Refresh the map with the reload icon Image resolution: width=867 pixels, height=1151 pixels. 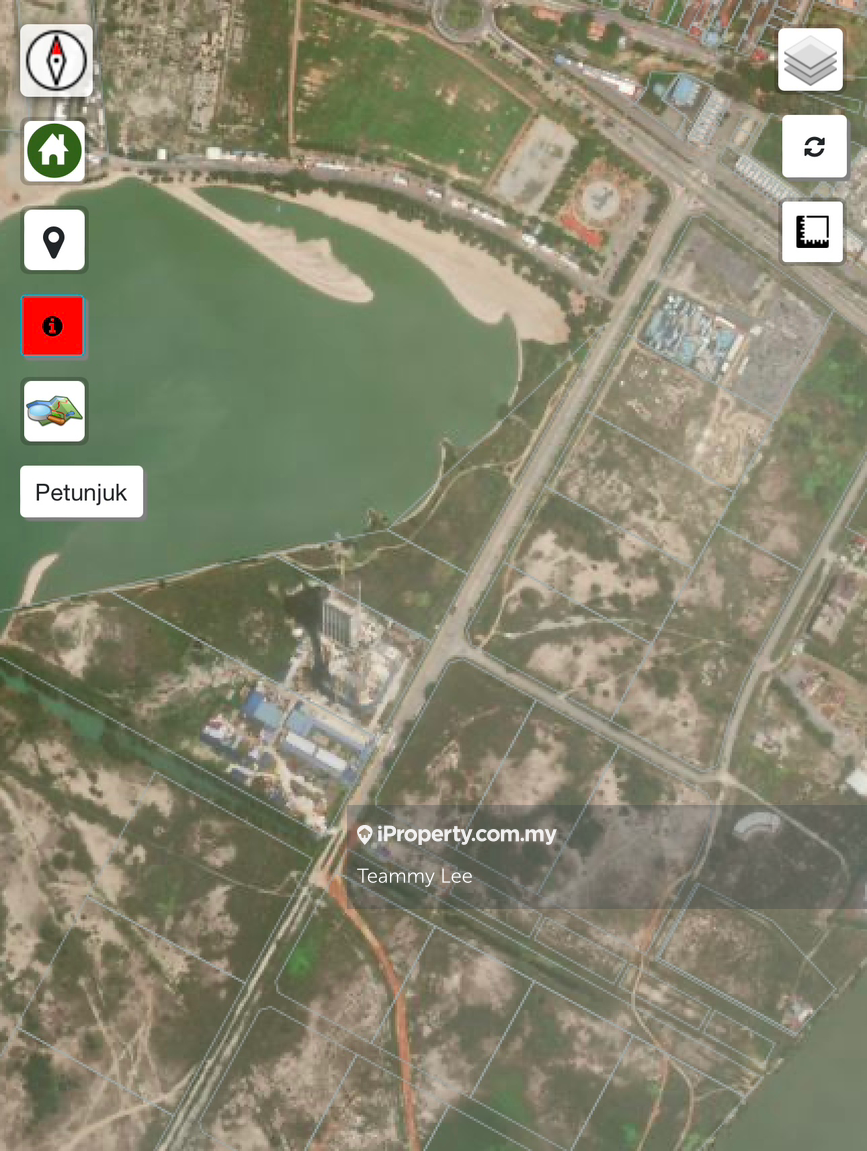812,146
